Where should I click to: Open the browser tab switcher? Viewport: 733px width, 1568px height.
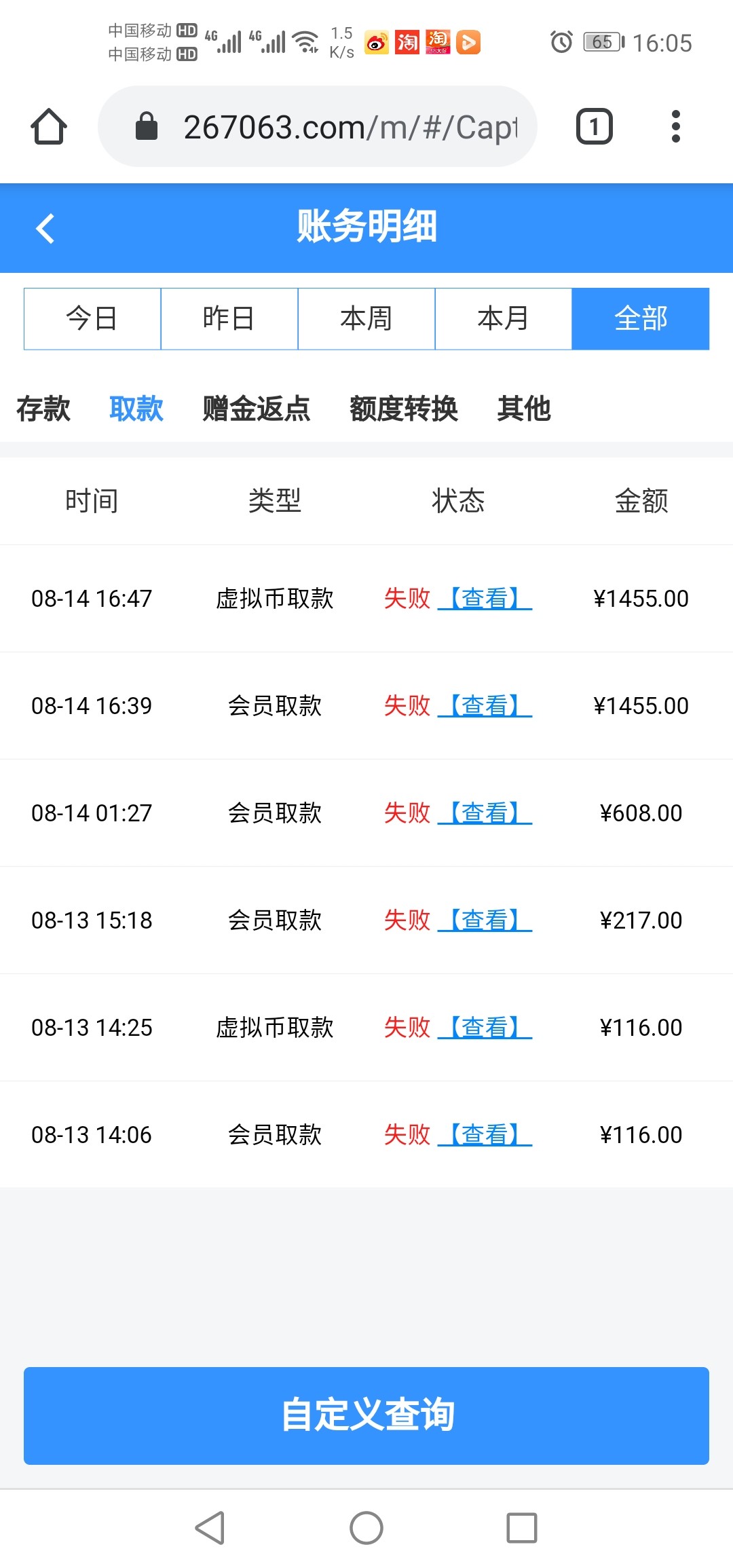click(594, 126)
